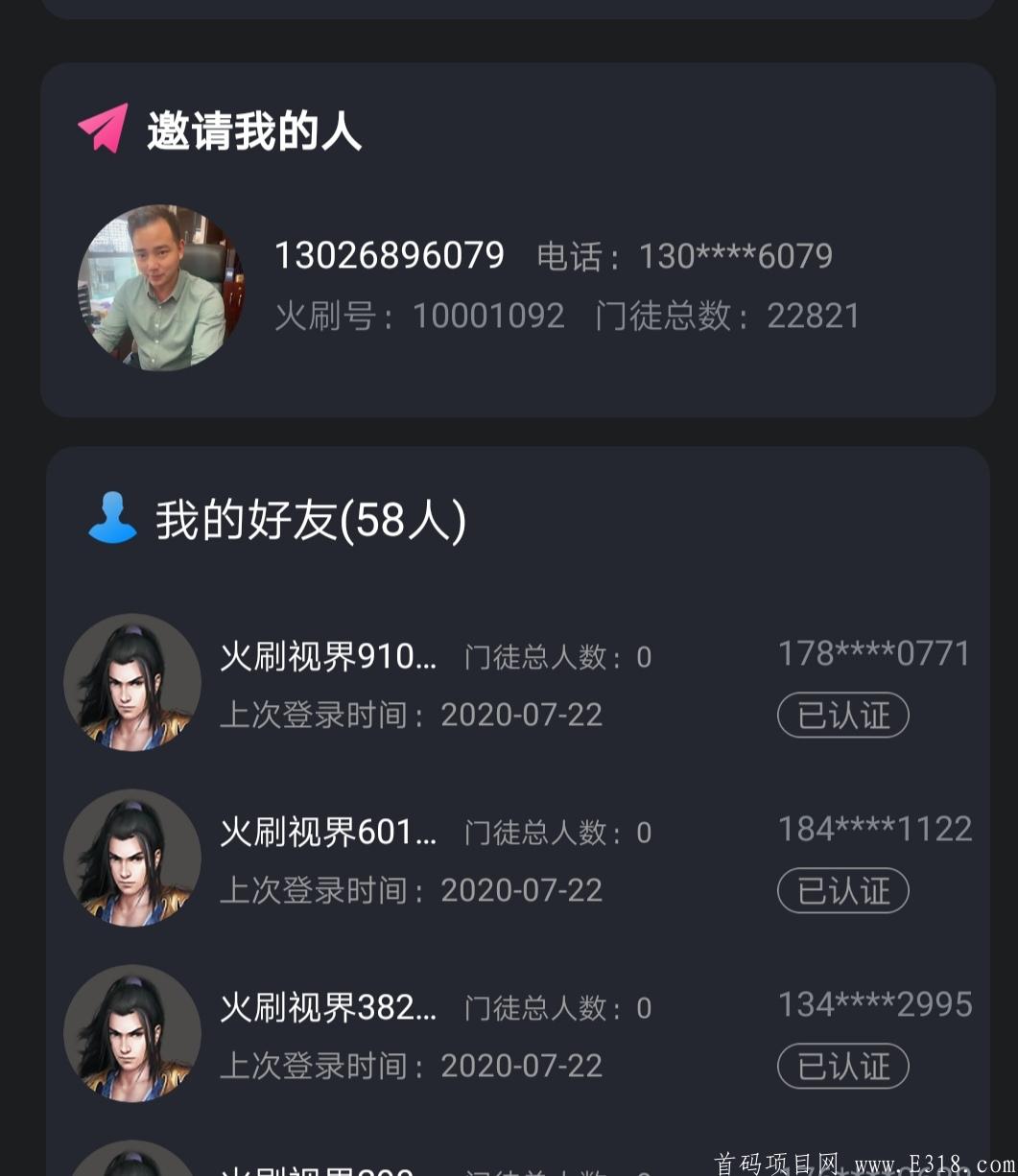Open friend entry 火刷视界601
The image size is (1018, 1176).
tap(326, 833)
